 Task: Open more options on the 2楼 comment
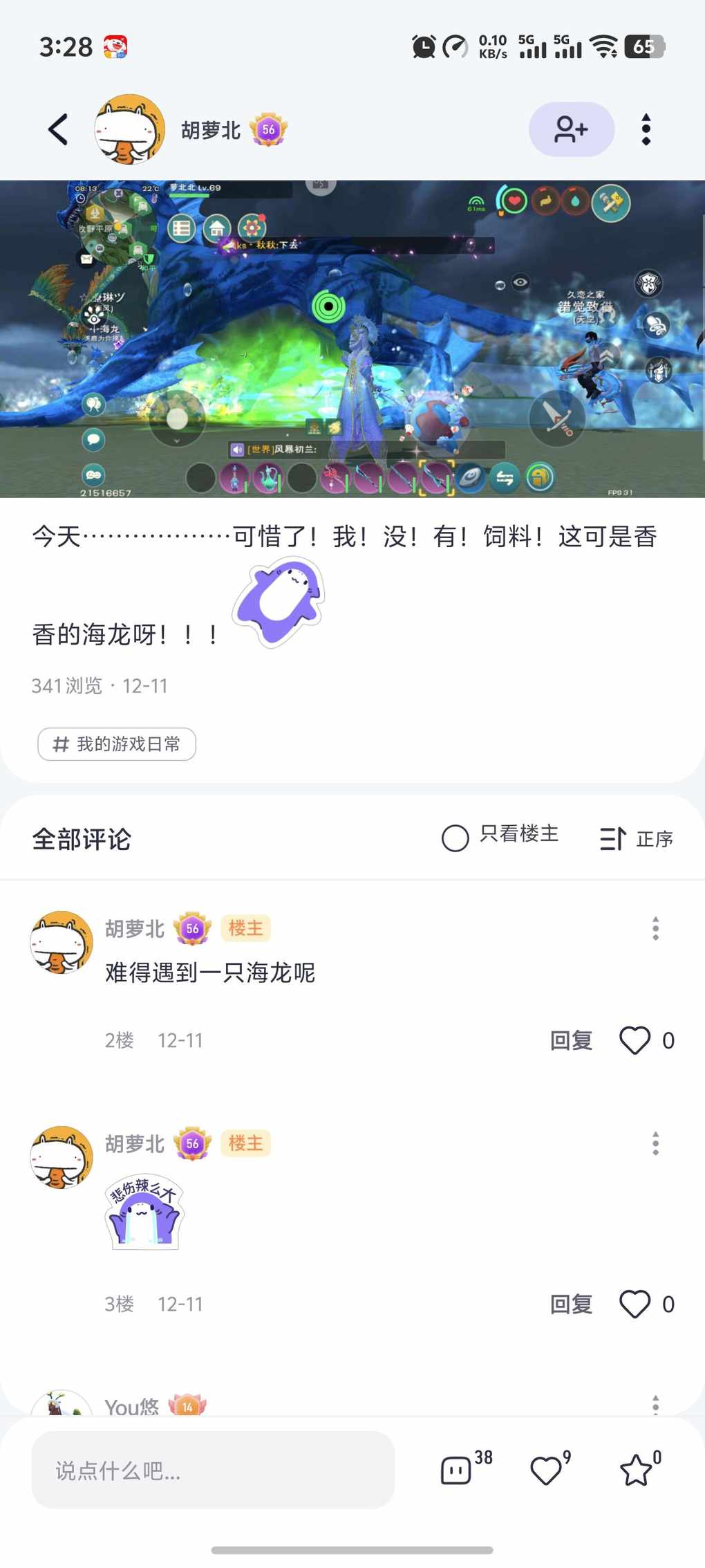pos(655,928)
